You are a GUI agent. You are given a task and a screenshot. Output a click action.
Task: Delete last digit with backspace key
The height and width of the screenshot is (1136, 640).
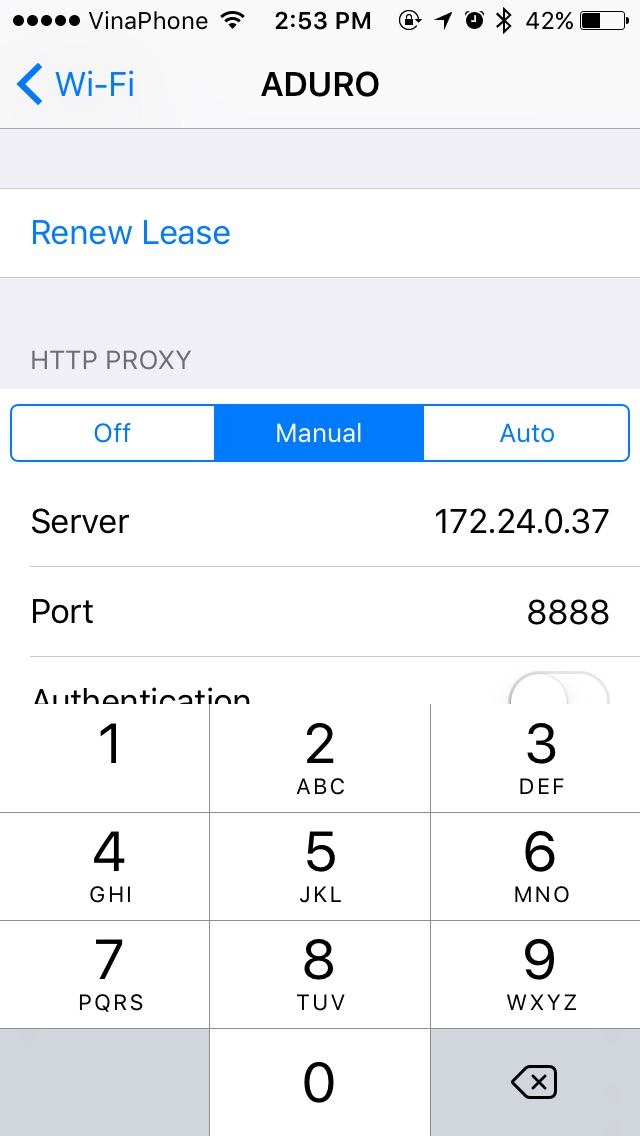pos(536,1082)
